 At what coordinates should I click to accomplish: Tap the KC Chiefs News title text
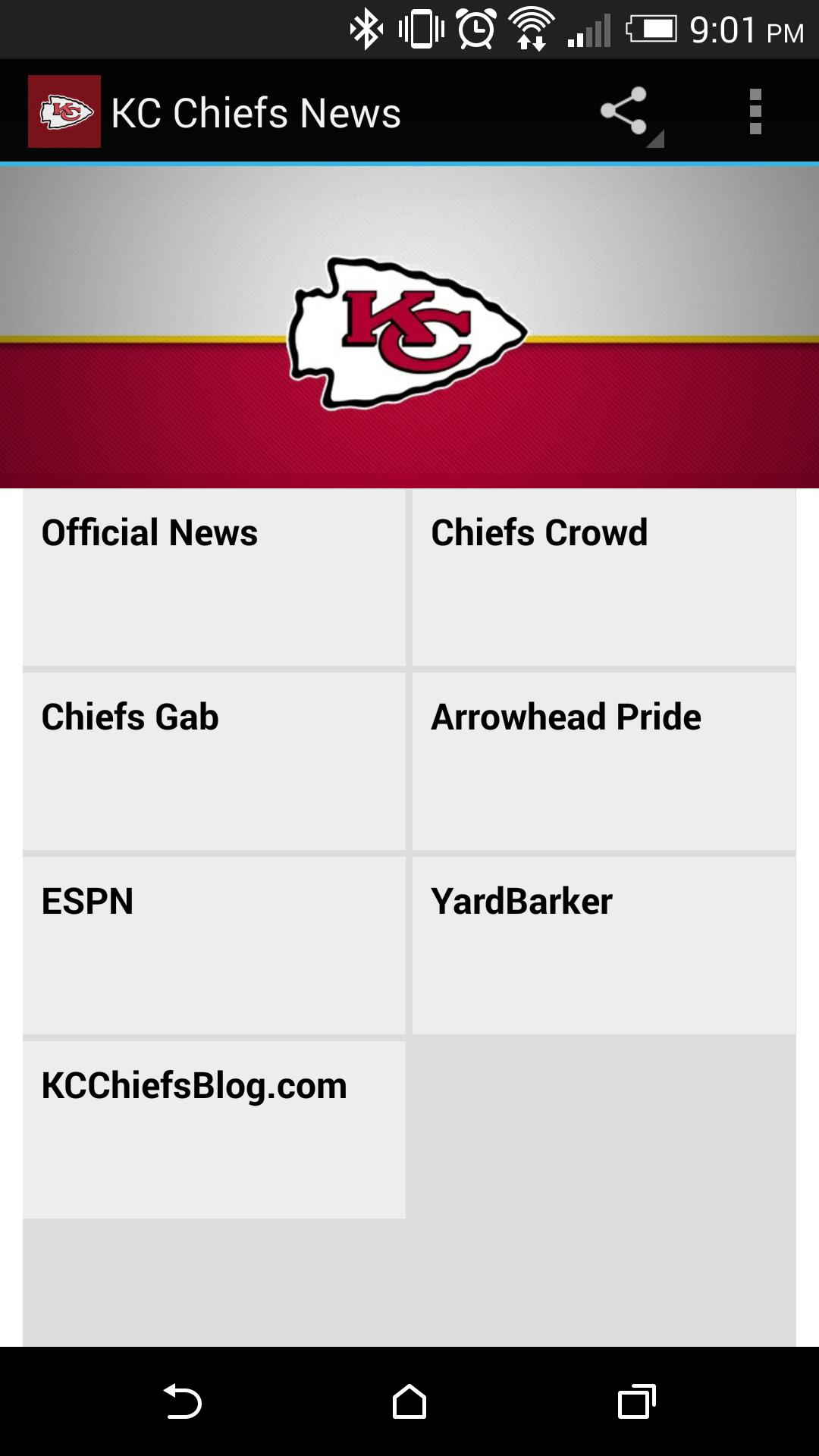256,111
